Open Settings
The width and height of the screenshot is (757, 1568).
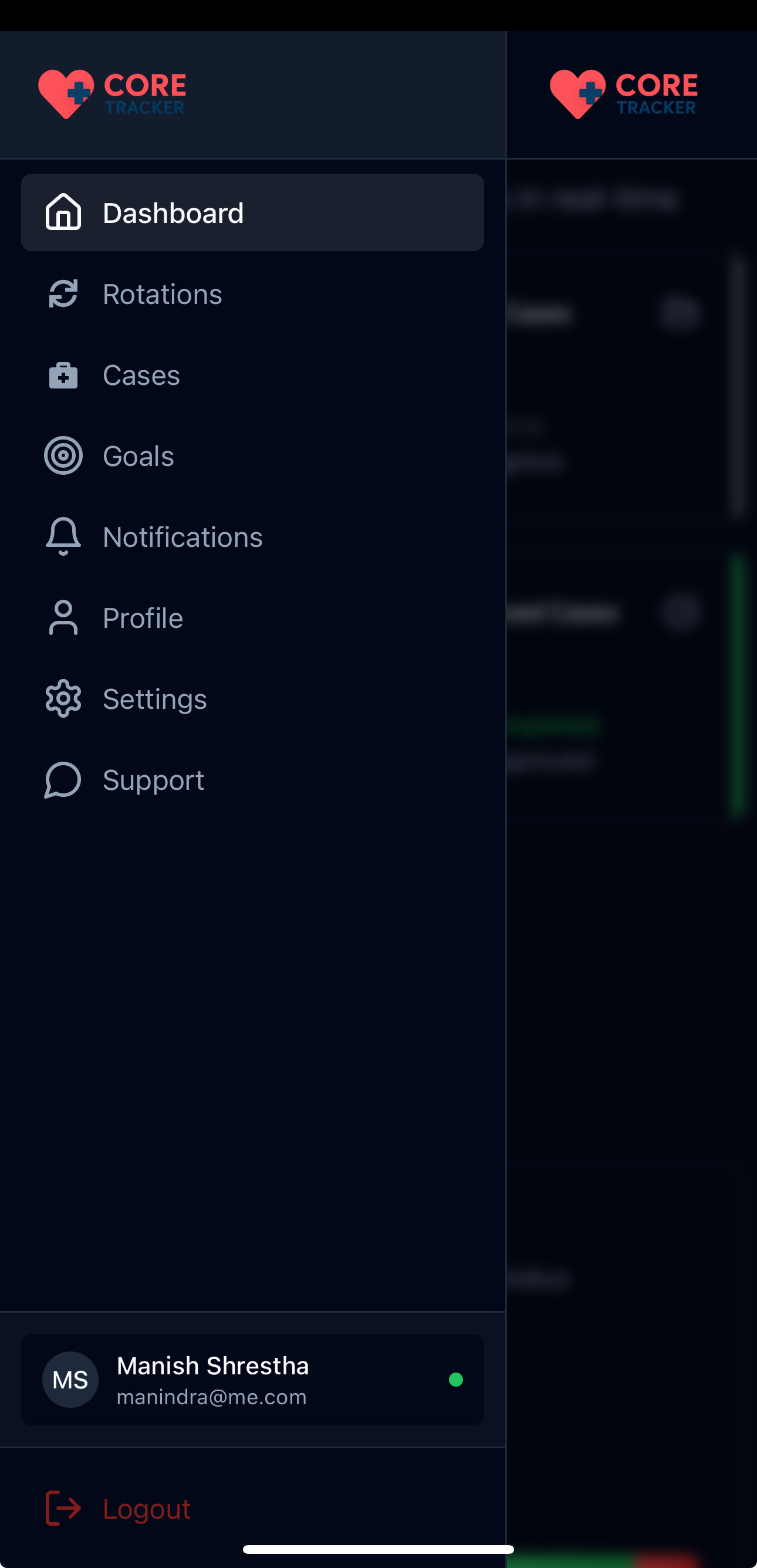click(252, 699)
